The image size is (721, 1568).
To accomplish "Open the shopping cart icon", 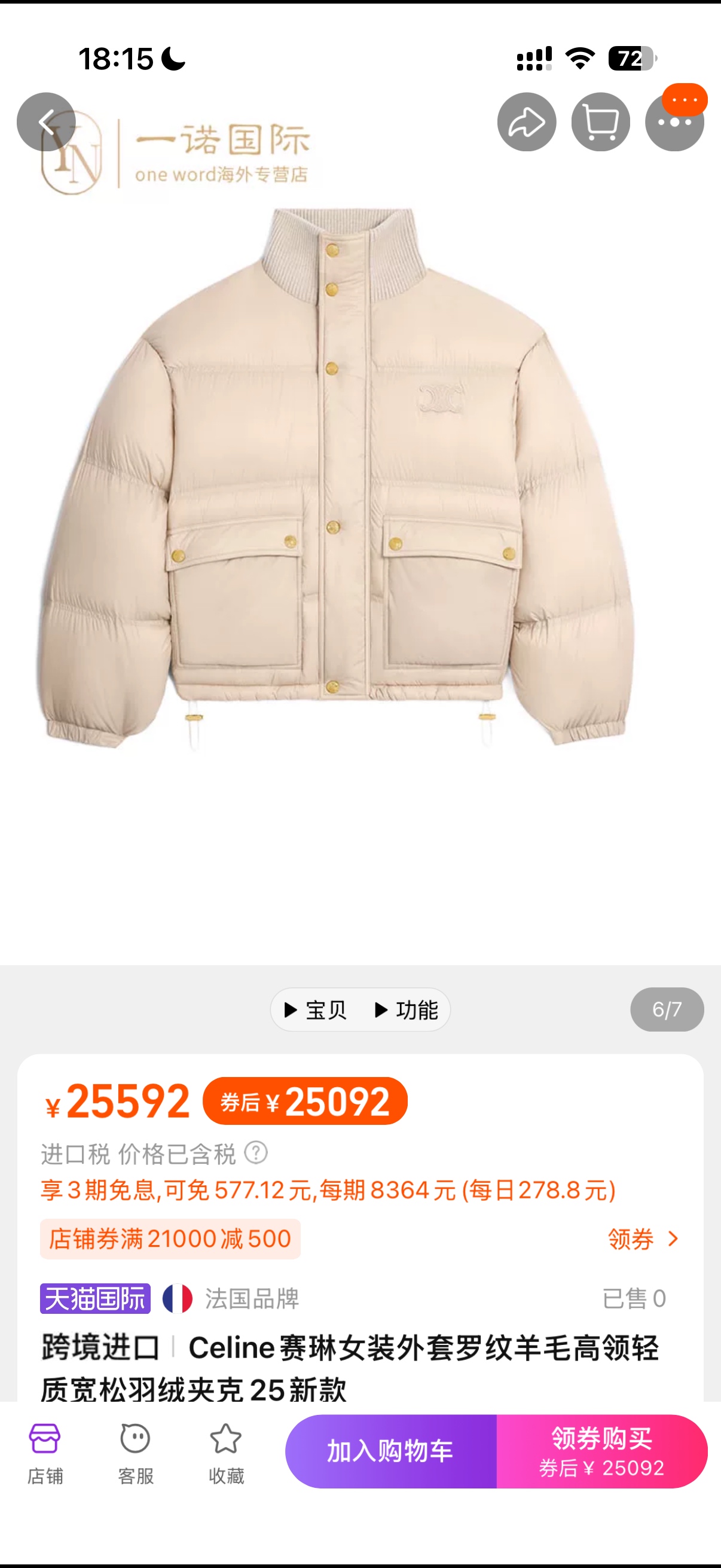I will (x=600, y=122).
